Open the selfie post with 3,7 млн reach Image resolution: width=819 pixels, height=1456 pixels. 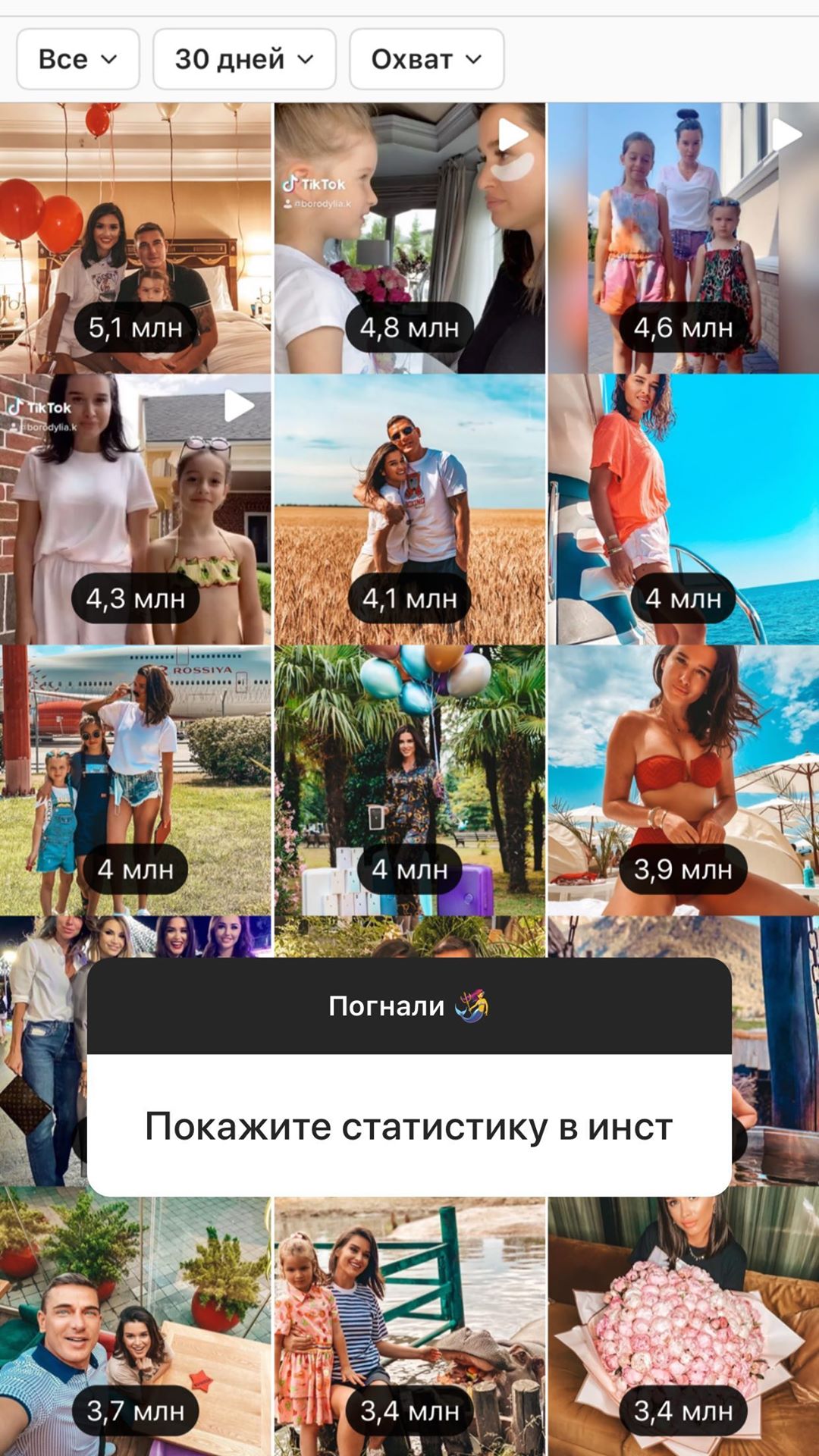[135, 1323]
